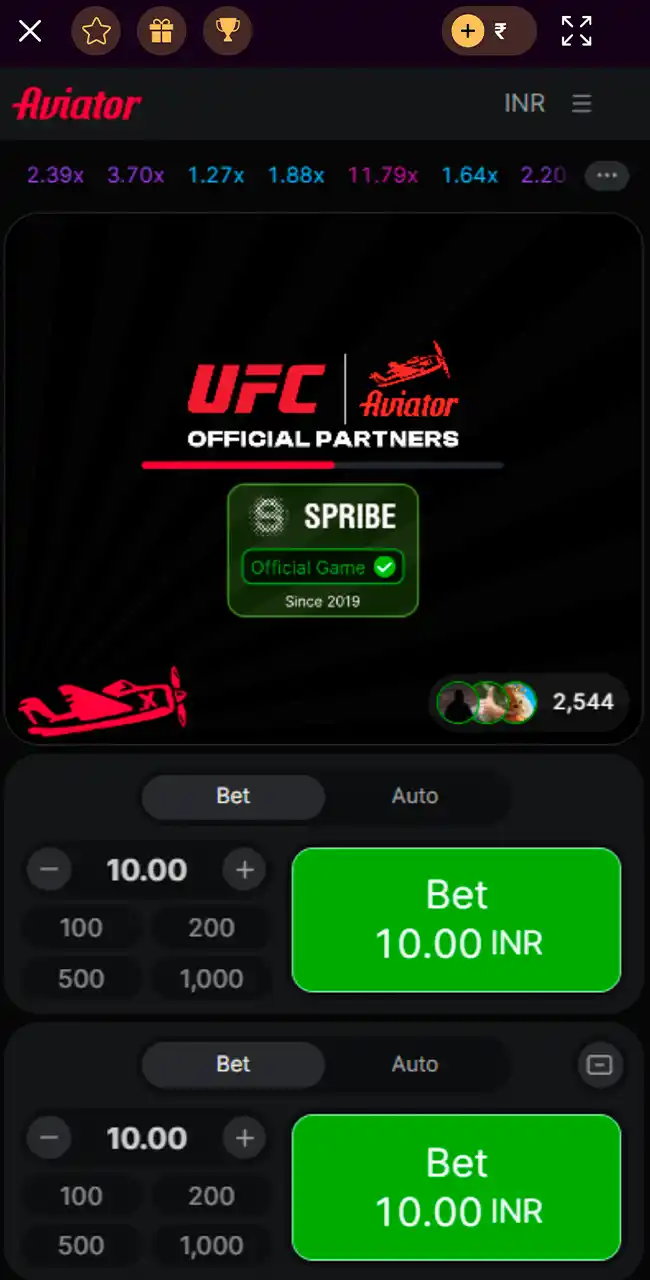This screenshot has width=650, height=1280.
Task: Open the gift bonuses icon
Action: tap(161, 32)
